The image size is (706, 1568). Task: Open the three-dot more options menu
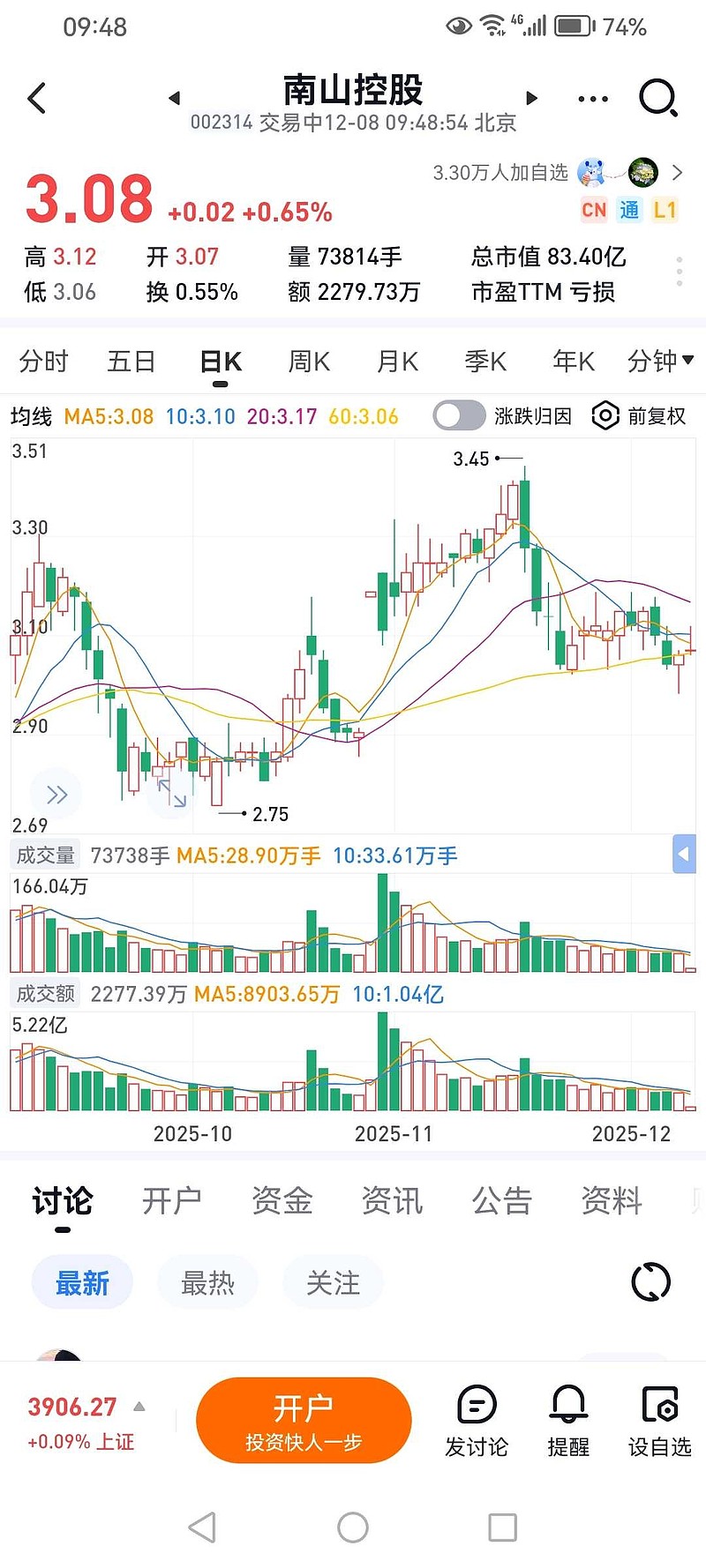tap(592, 99)
